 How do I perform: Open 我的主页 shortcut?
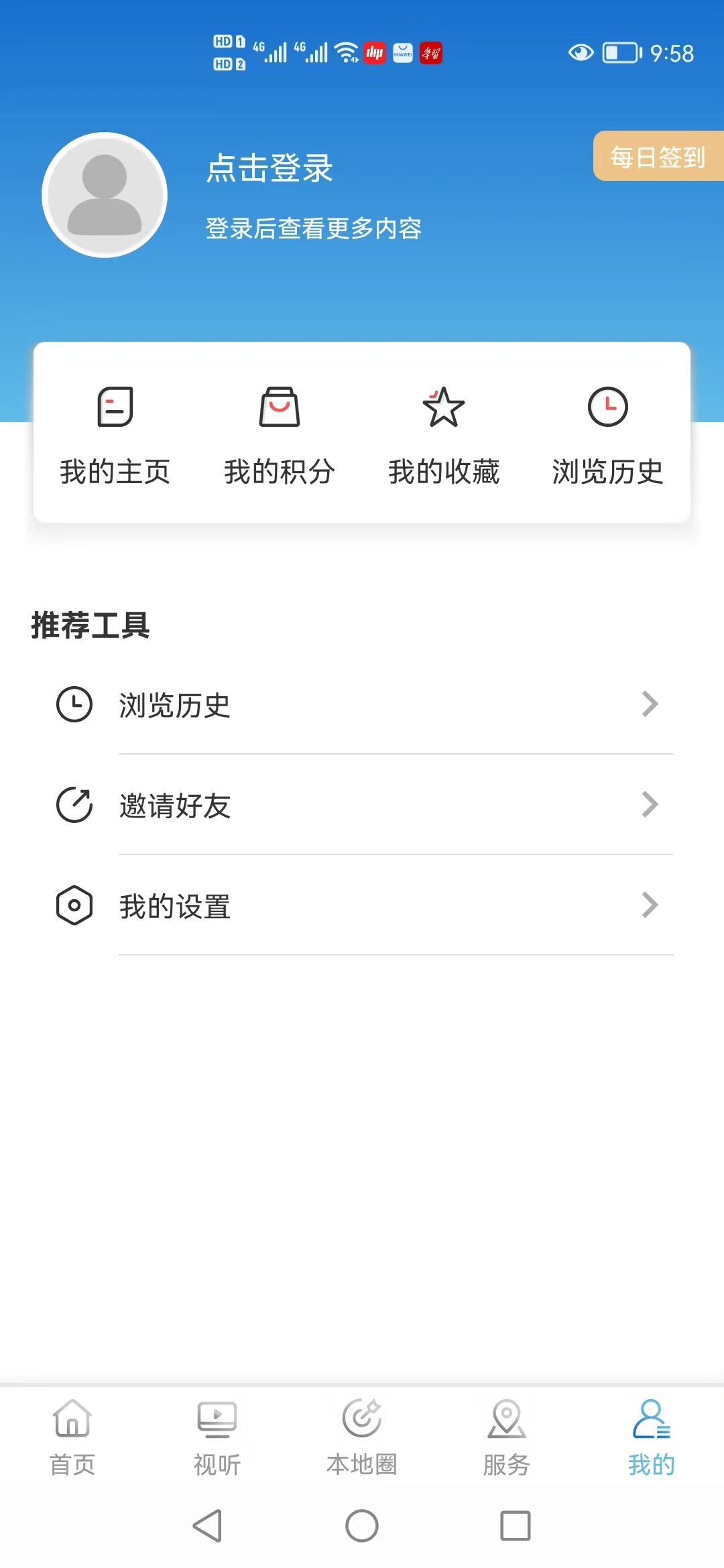tap(115, 434)
